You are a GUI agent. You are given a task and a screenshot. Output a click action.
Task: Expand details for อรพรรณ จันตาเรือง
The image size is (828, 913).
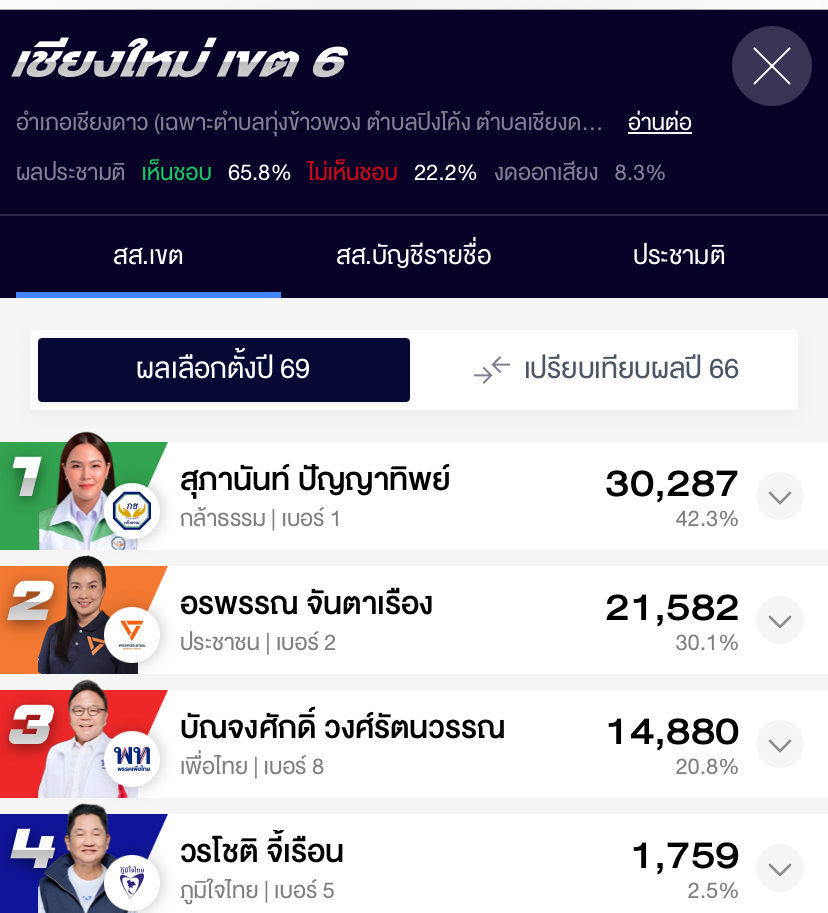(x=779, y=620)
